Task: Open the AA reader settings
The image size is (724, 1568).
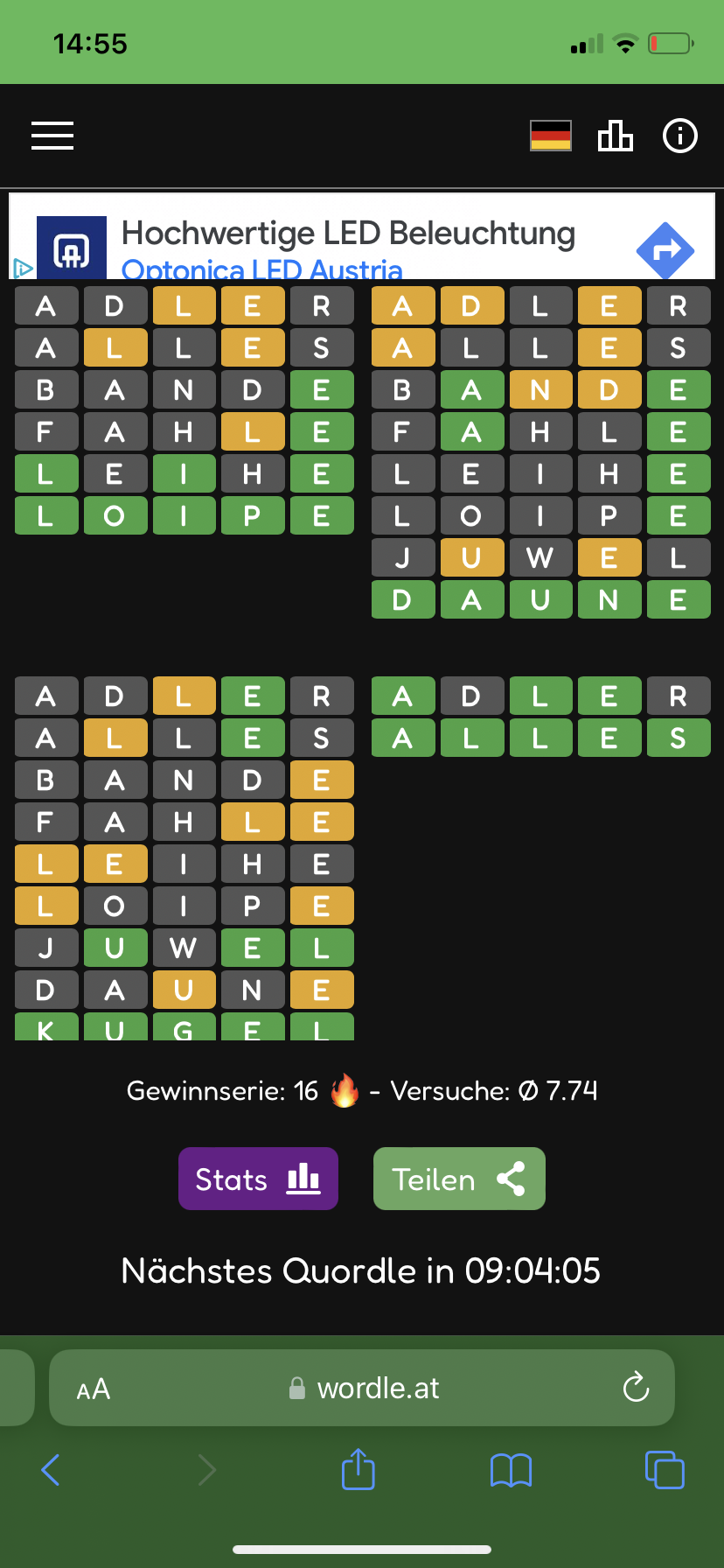Action: [94, 1389]
